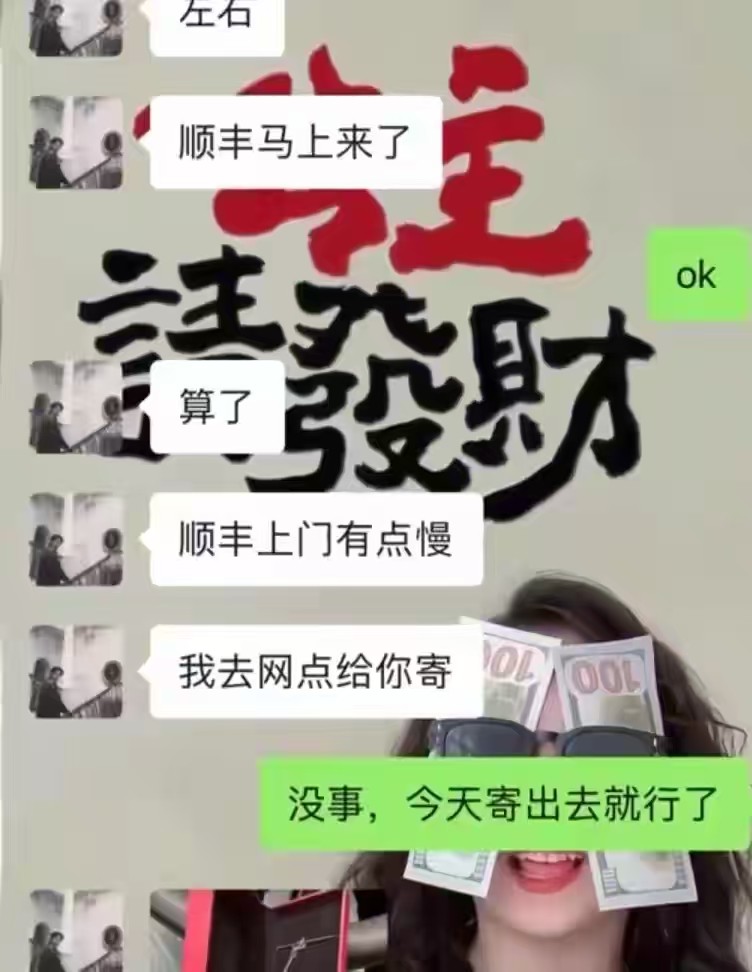Open sender's avatar beside "顺丰马上来了"
The width and height of the screenshot is (752, 972).
coord(77,142)
